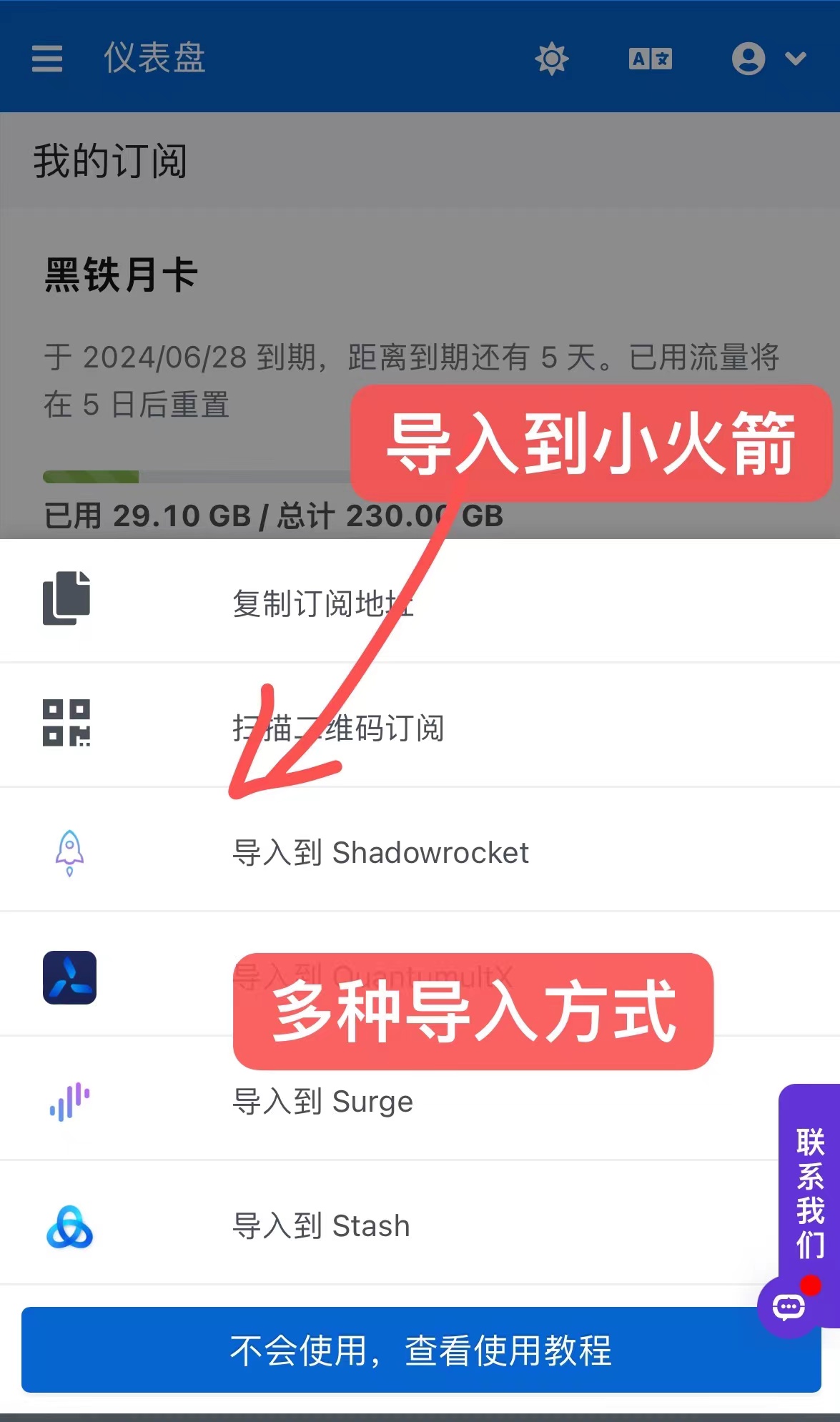Open the language translation icon
The height and width of the screenshot is (1422, 840).
(x=649, y=59)
